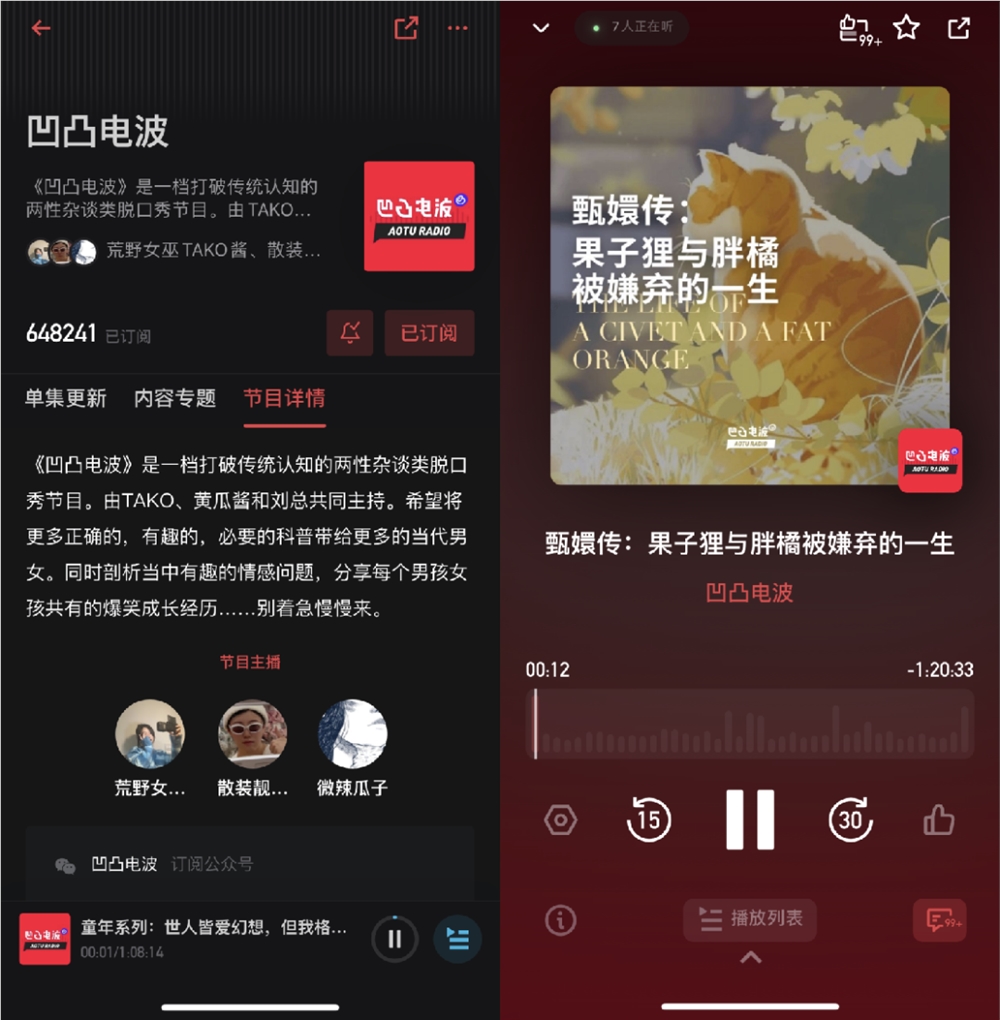Tap 已订阅 to unsubscribe from the podcast
This screenshot has height=1020, width=1000.
click(x=429, y=333)
